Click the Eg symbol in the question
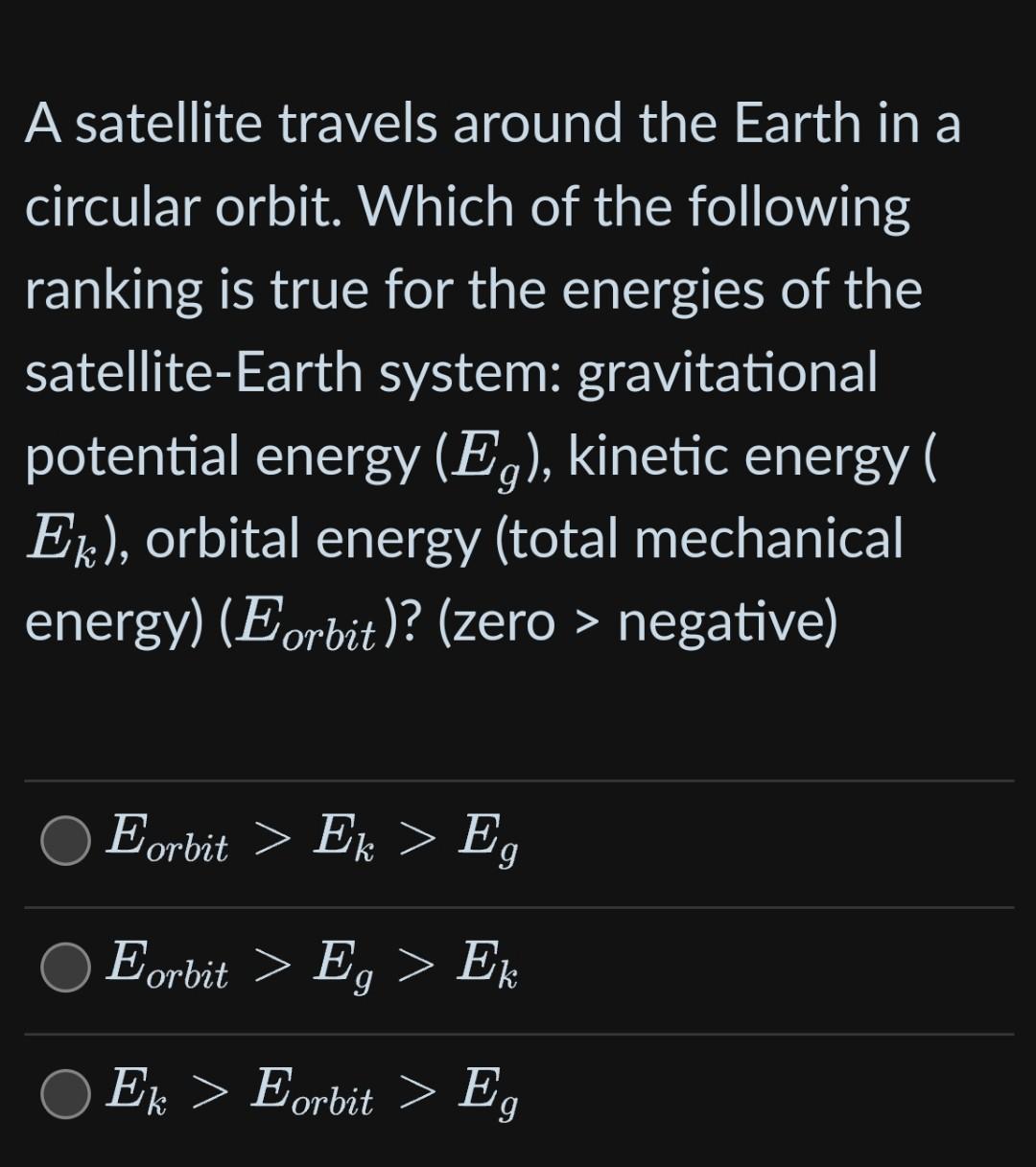Image resolution: width=1036 pixels, height=1167 pixels. pos(484,458)
